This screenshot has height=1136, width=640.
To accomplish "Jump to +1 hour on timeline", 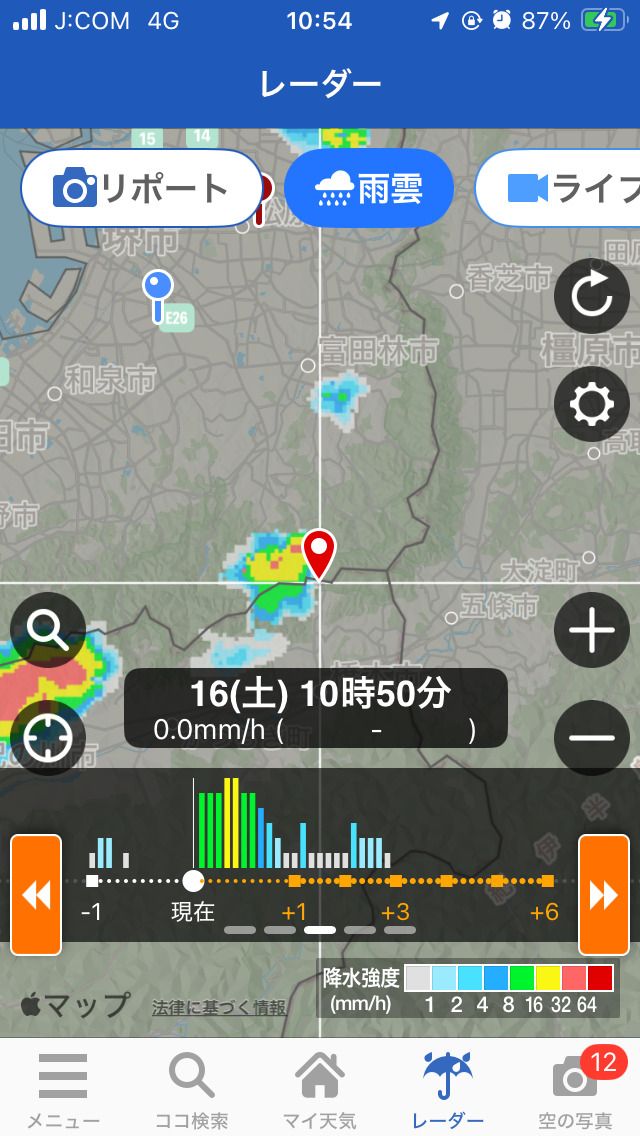I will (x=294, y=881).
